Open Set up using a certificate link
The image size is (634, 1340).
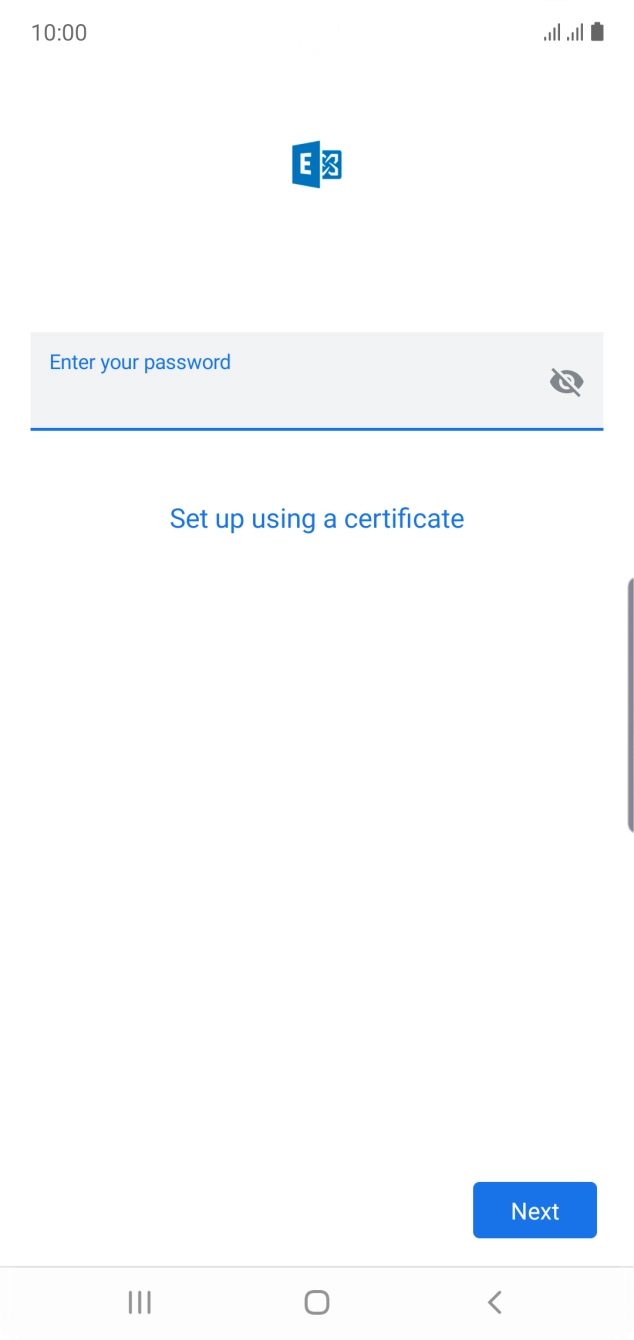[317, 519]
